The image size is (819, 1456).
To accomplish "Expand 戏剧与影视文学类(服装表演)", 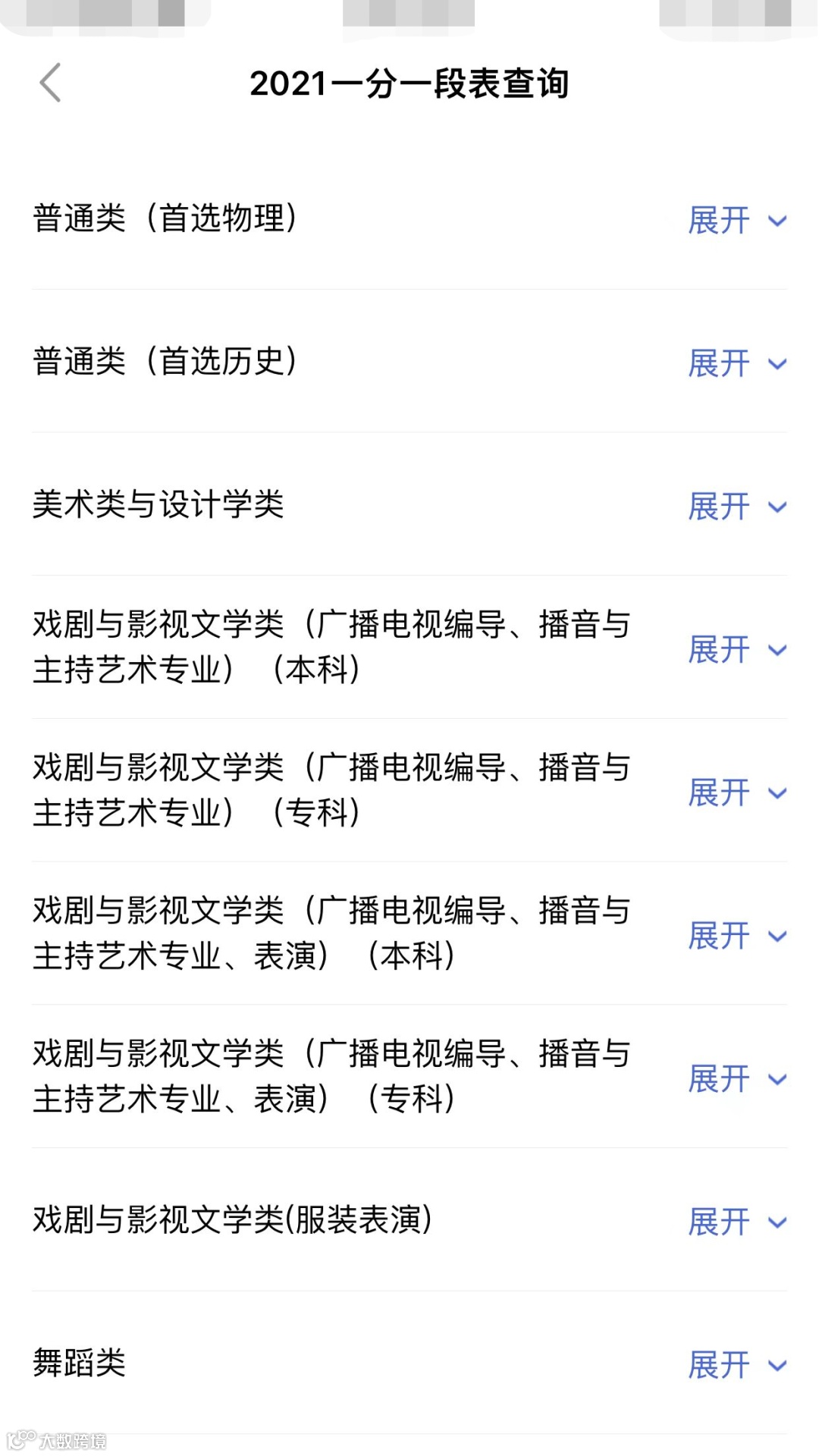I will pos(736,1222).
